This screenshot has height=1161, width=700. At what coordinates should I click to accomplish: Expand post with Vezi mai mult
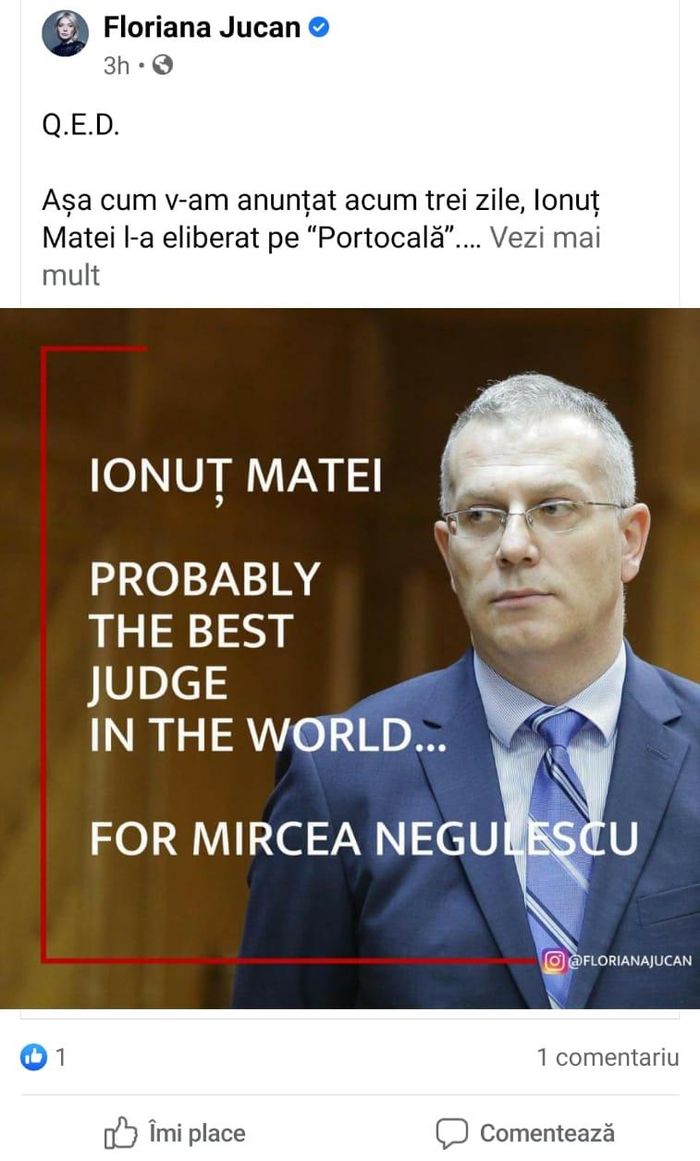point(545,239)
